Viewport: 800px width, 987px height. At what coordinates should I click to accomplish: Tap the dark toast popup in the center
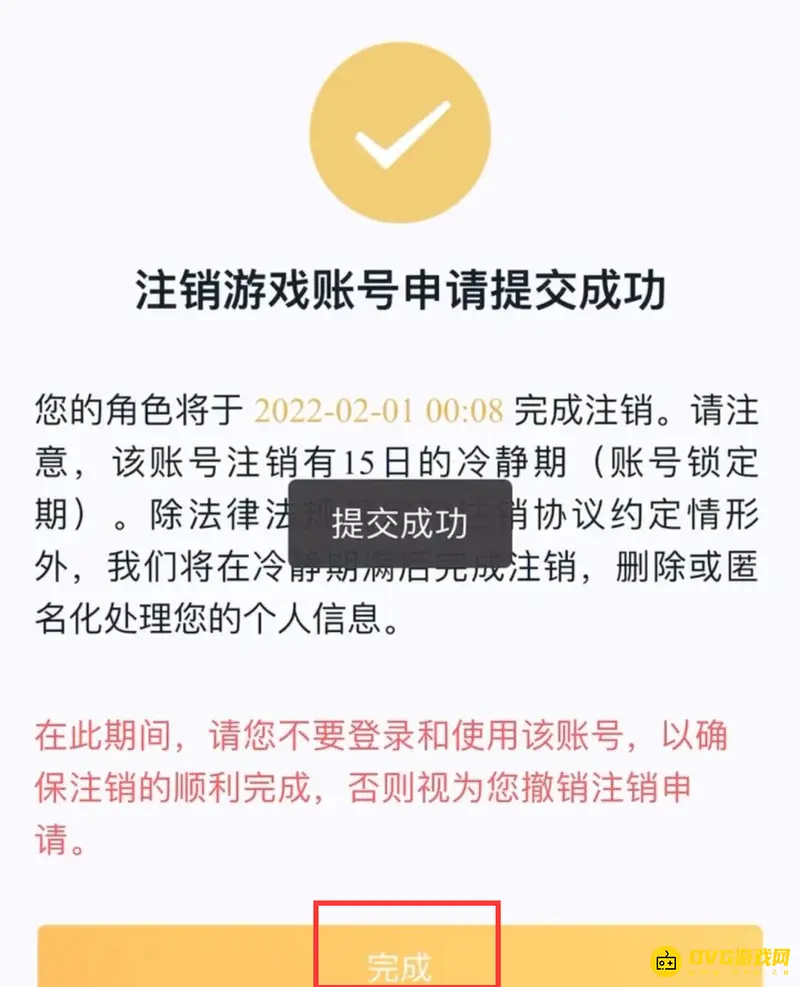[x=400, y=523]
